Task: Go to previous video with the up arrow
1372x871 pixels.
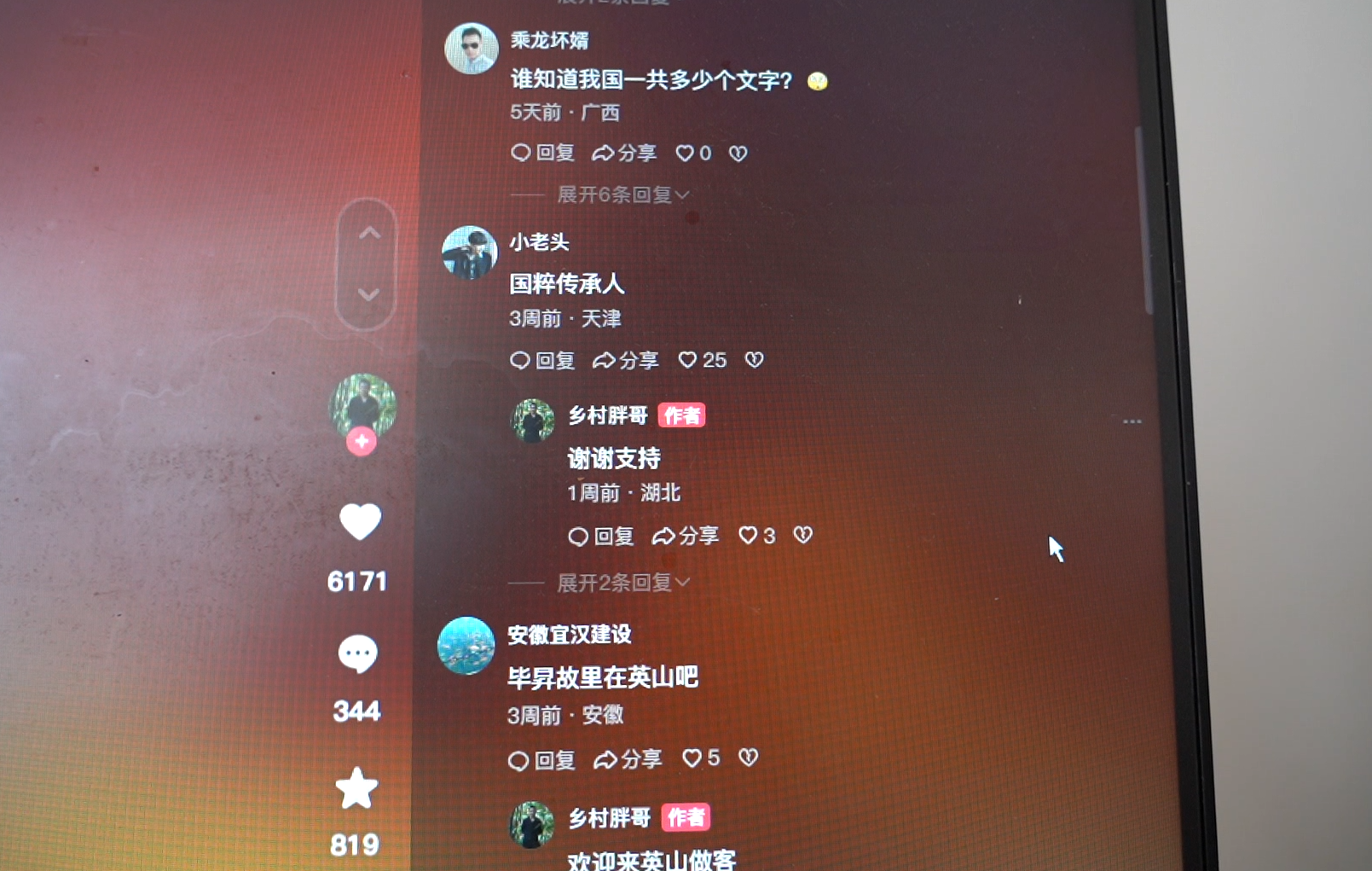Action: pos(368,233)
